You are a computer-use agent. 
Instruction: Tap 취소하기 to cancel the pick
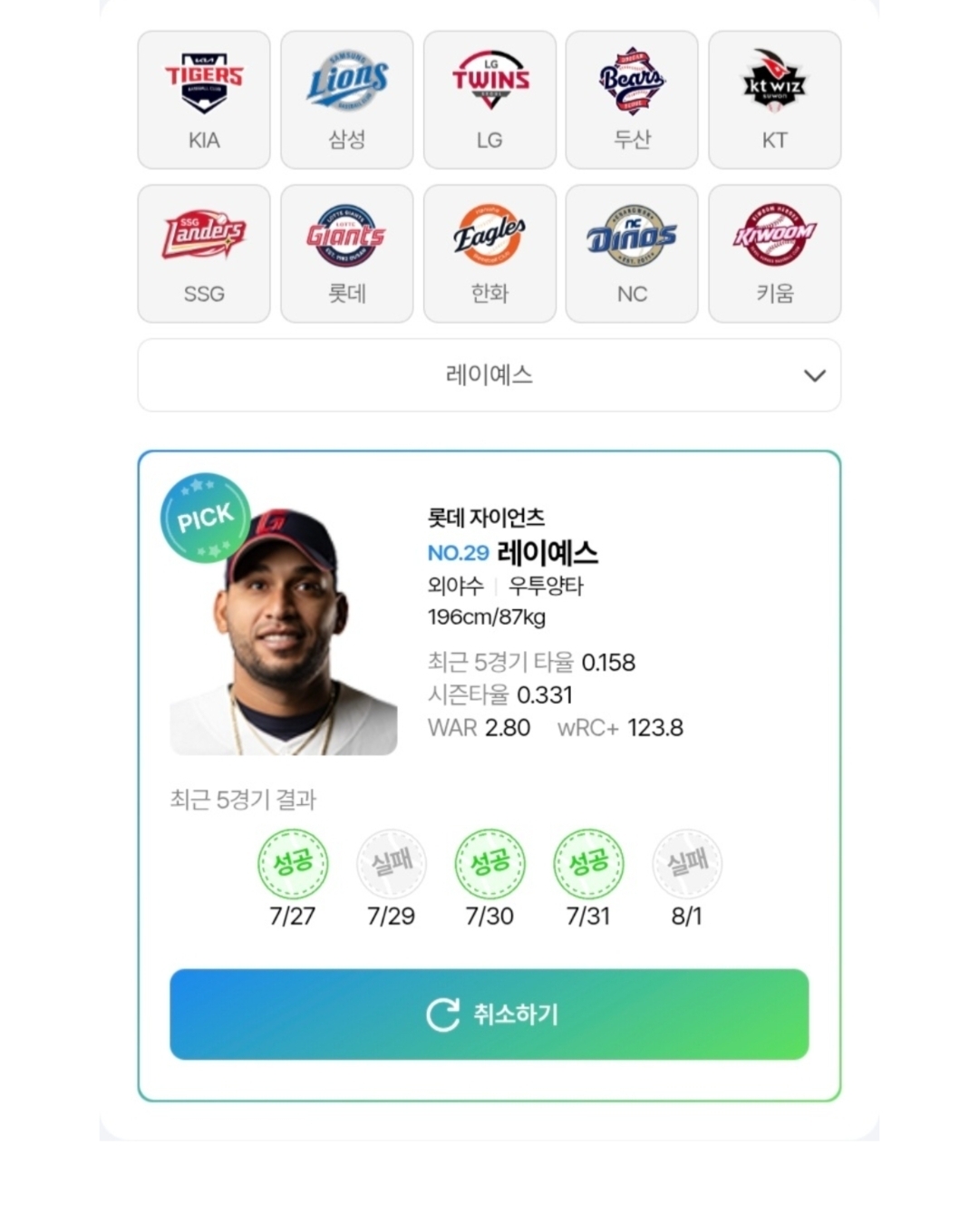click(x=489, y=1014)
